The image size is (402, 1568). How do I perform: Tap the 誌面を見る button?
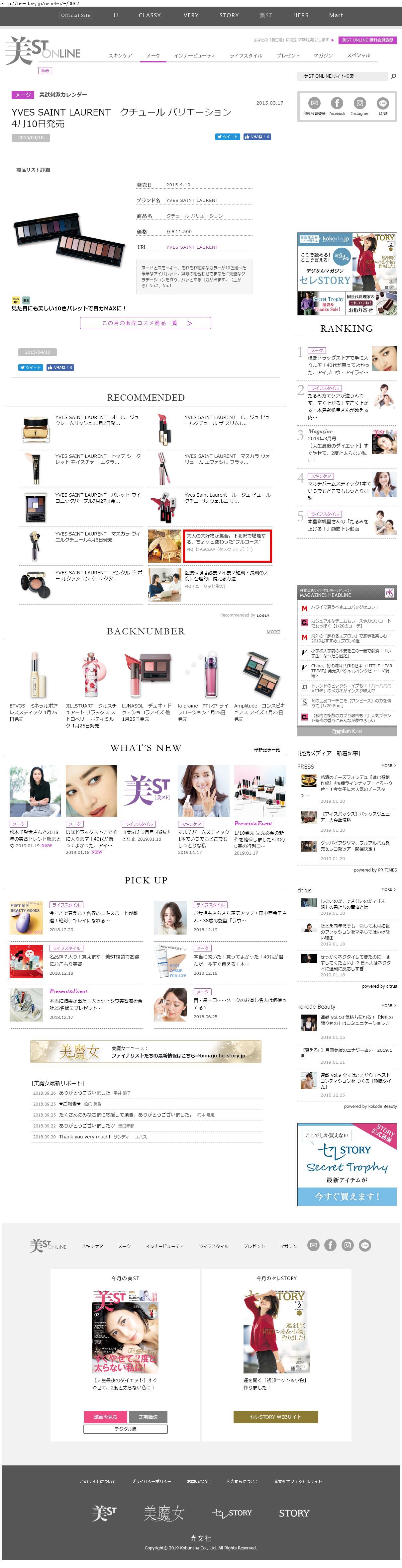click(x=105, y=1416)
